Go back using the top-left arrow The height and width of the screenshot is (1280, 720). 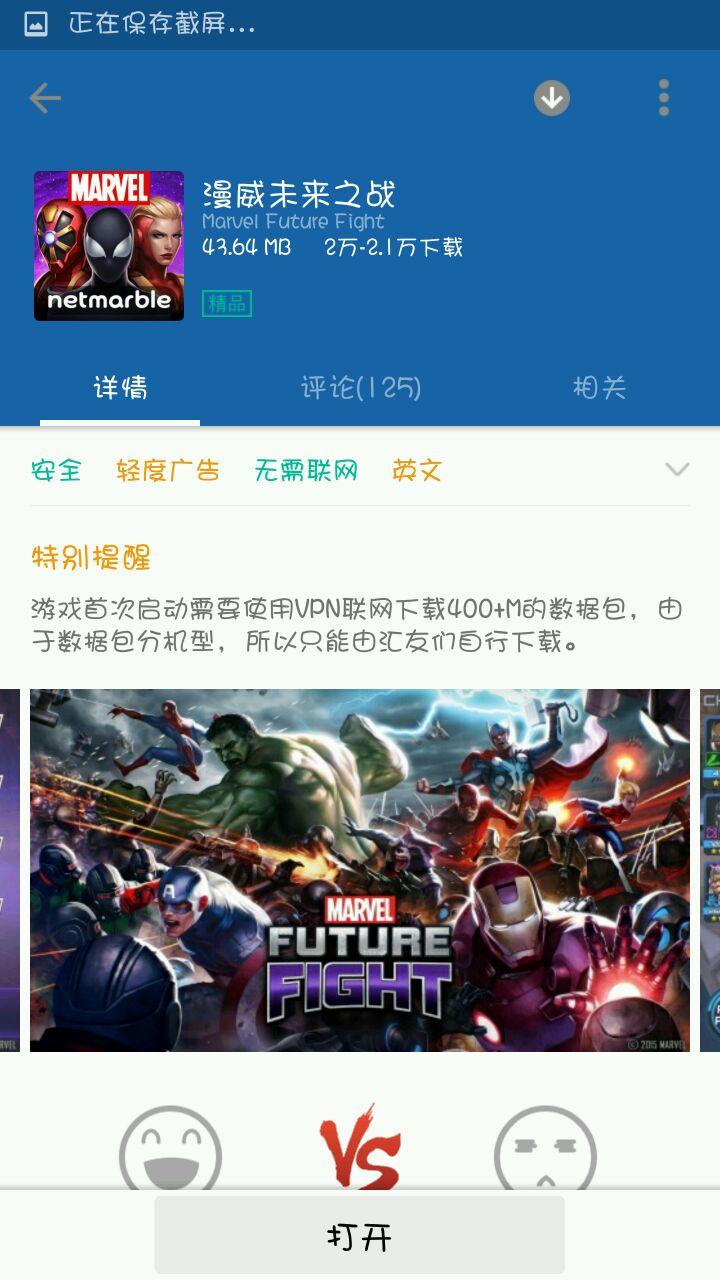click(45, 98)
